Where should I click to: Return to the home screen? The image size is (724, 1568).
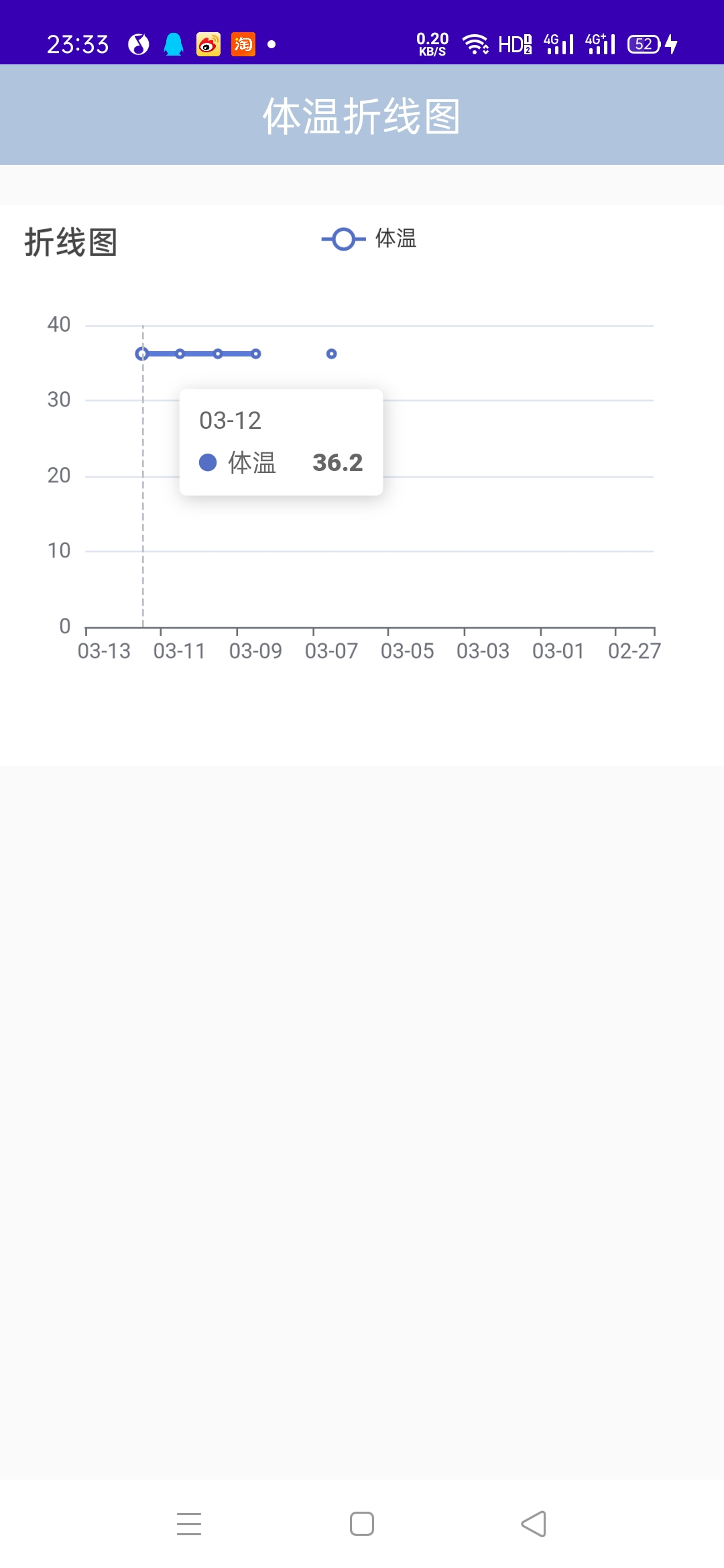(x=362, y=1524)
